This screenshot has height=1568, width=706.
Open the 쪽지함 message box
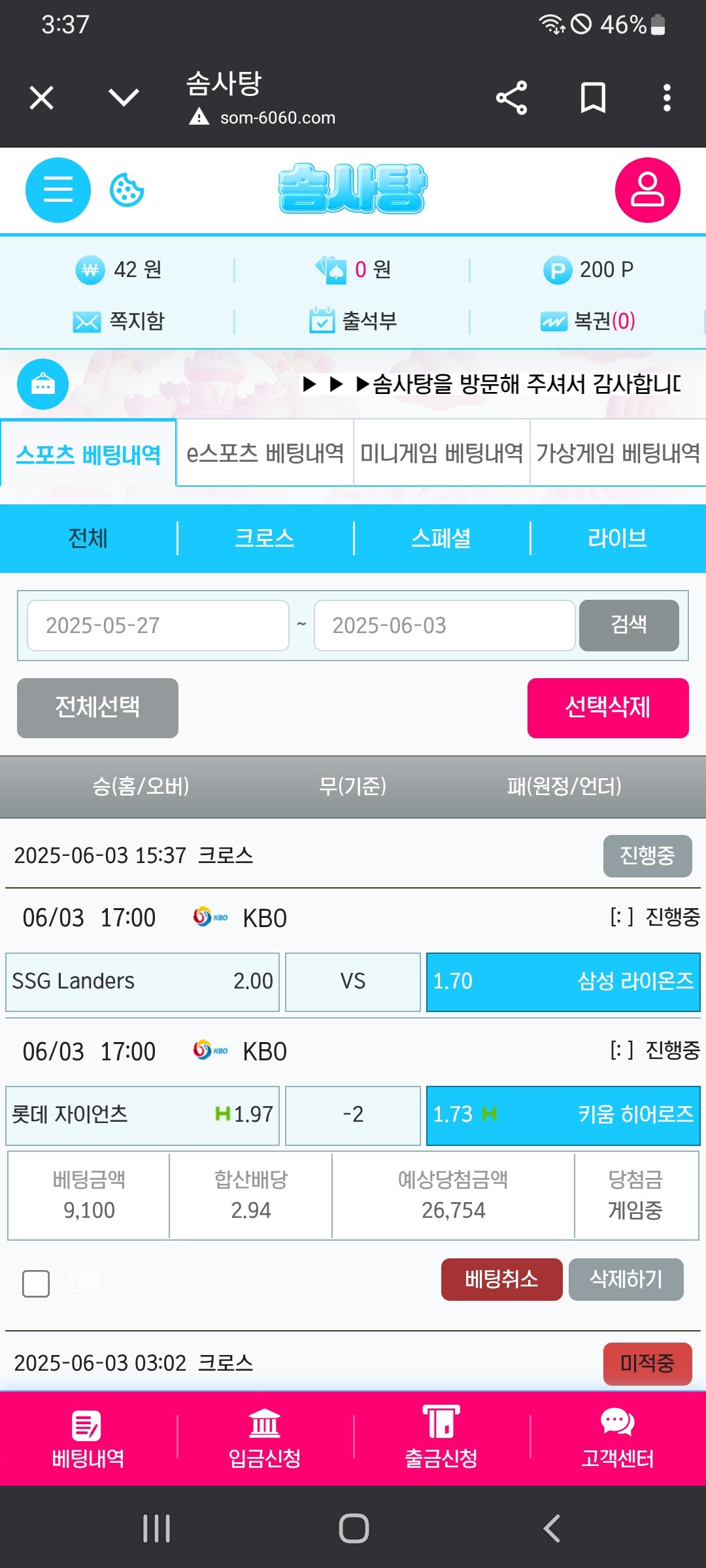(x=118, y=321)
